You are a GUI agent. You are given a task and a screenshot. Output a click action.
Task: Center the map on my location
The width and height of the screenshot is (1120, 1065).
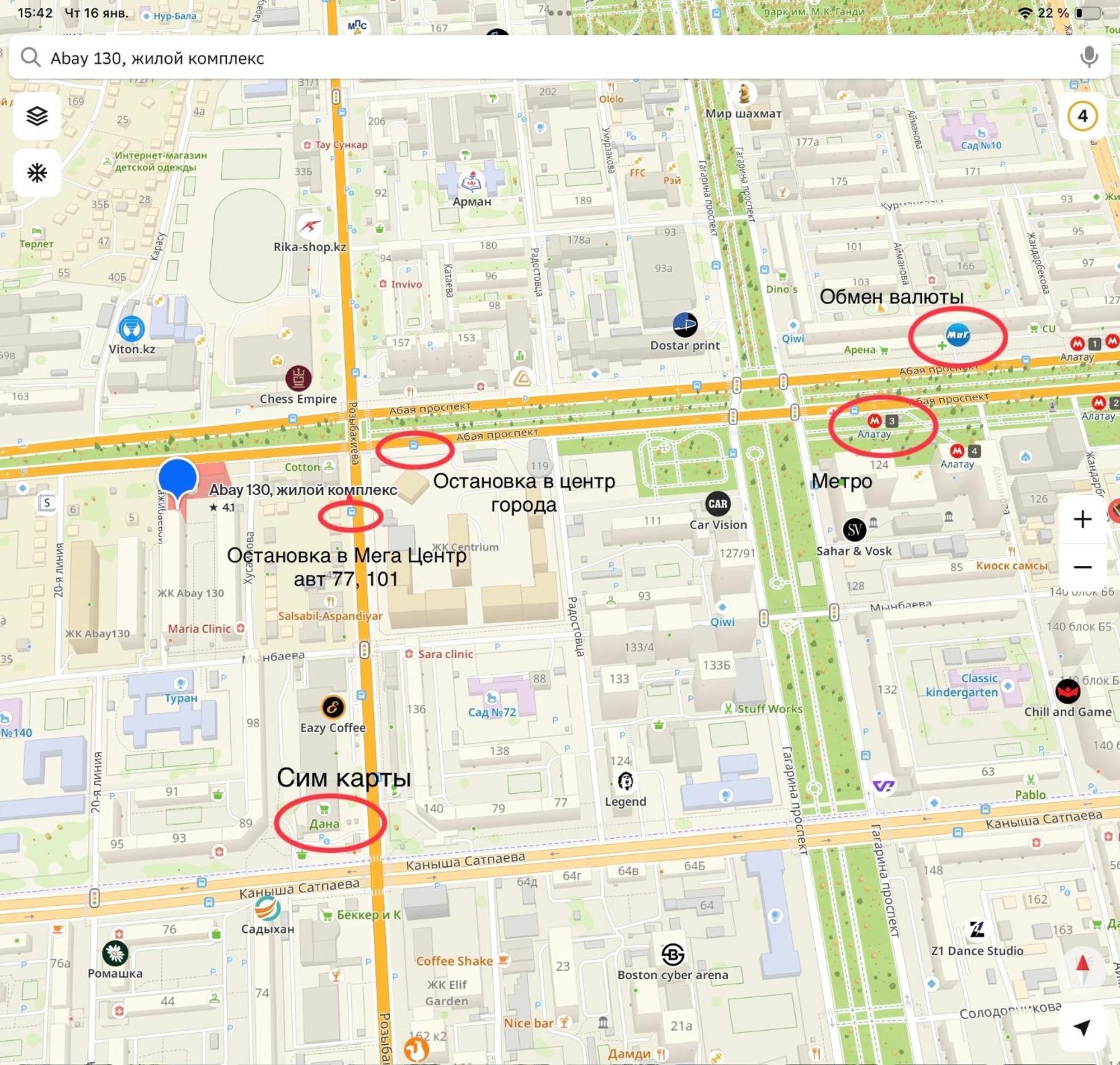[1082, 1027]
